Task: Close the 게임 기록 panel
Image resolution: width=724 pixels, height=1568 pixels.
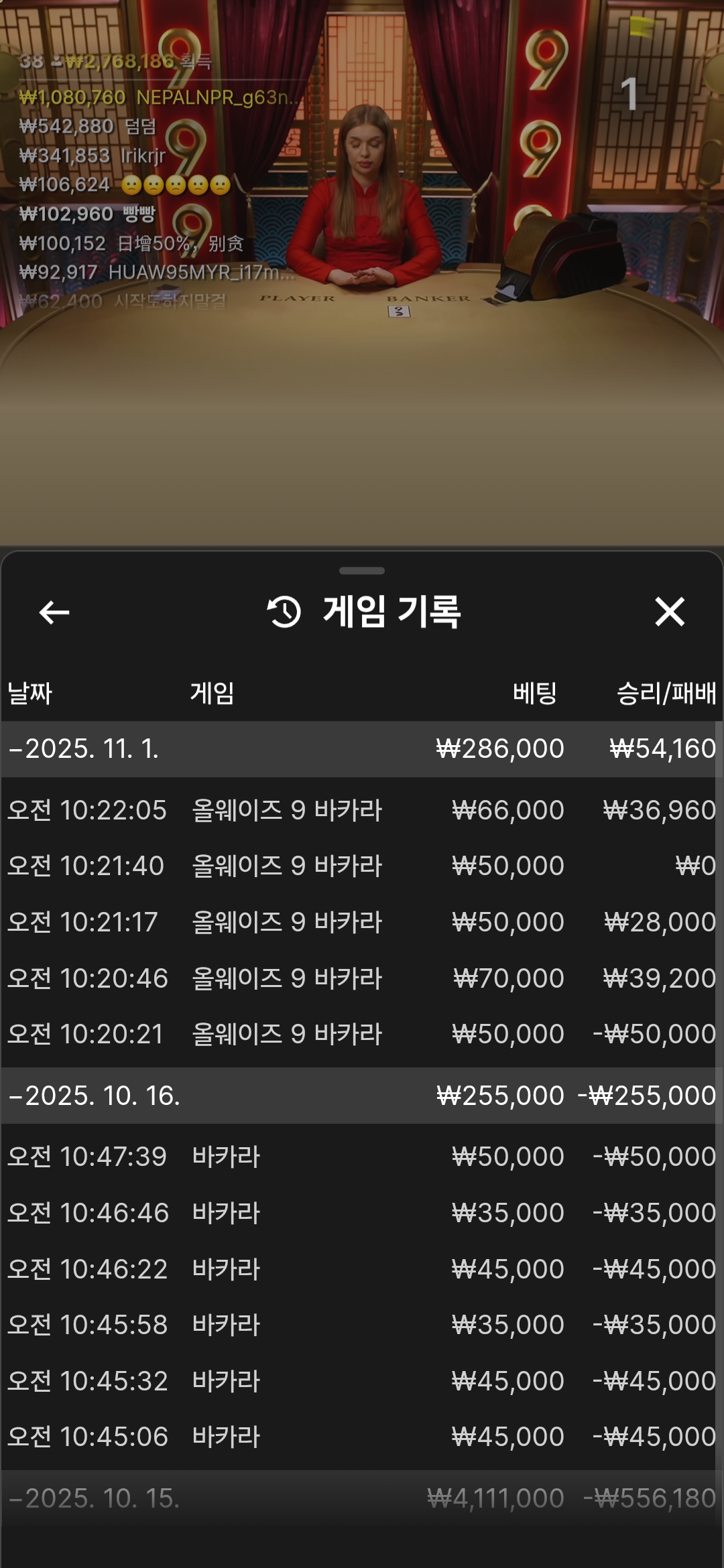Action: click(x=669, y=612)
